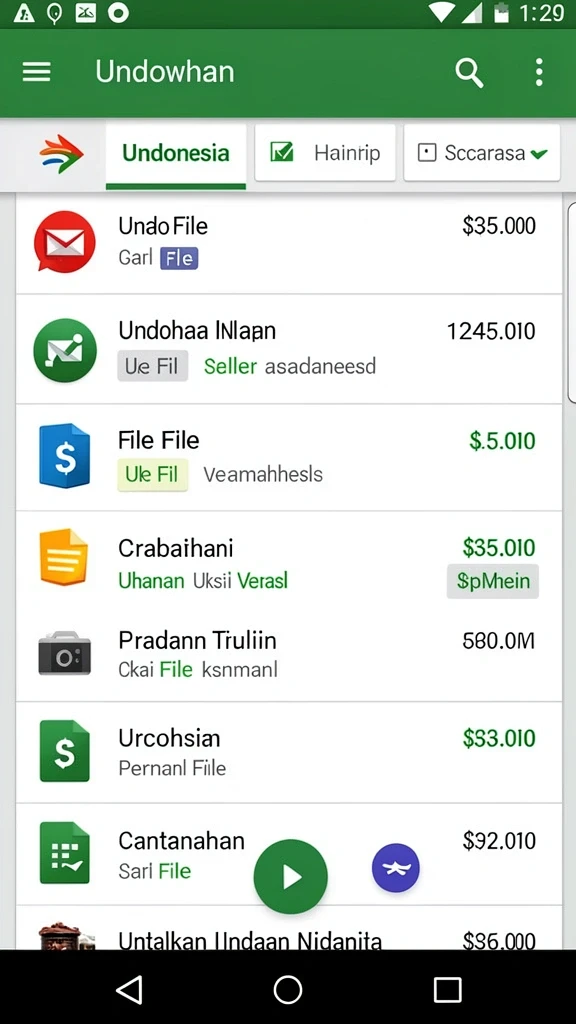This screenshot has height=1024, width=576.
Task: Expand the Sccarasa dropdown
Action: pos(482,153)
